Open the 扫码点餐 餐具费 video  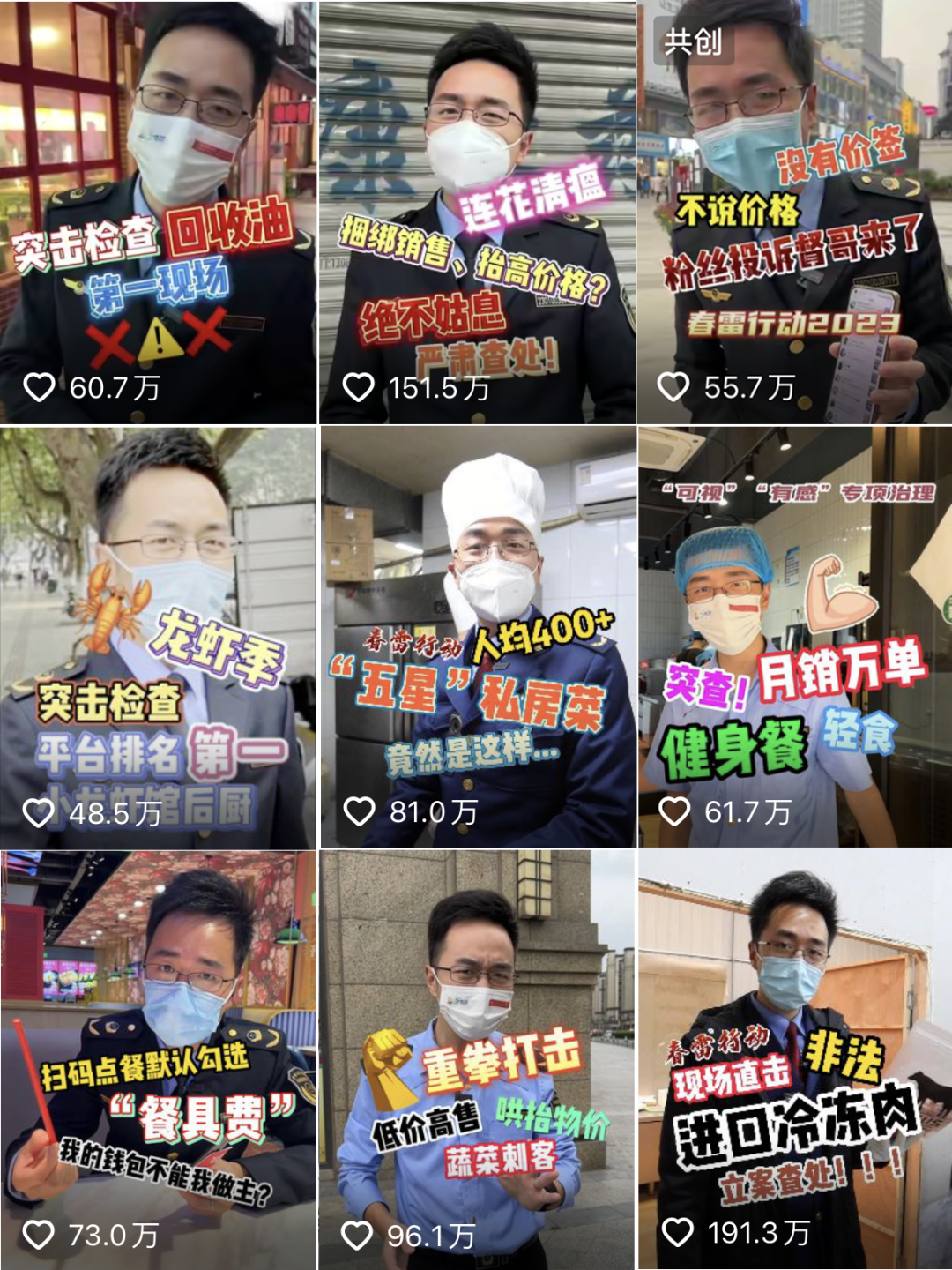[159, 1060]
